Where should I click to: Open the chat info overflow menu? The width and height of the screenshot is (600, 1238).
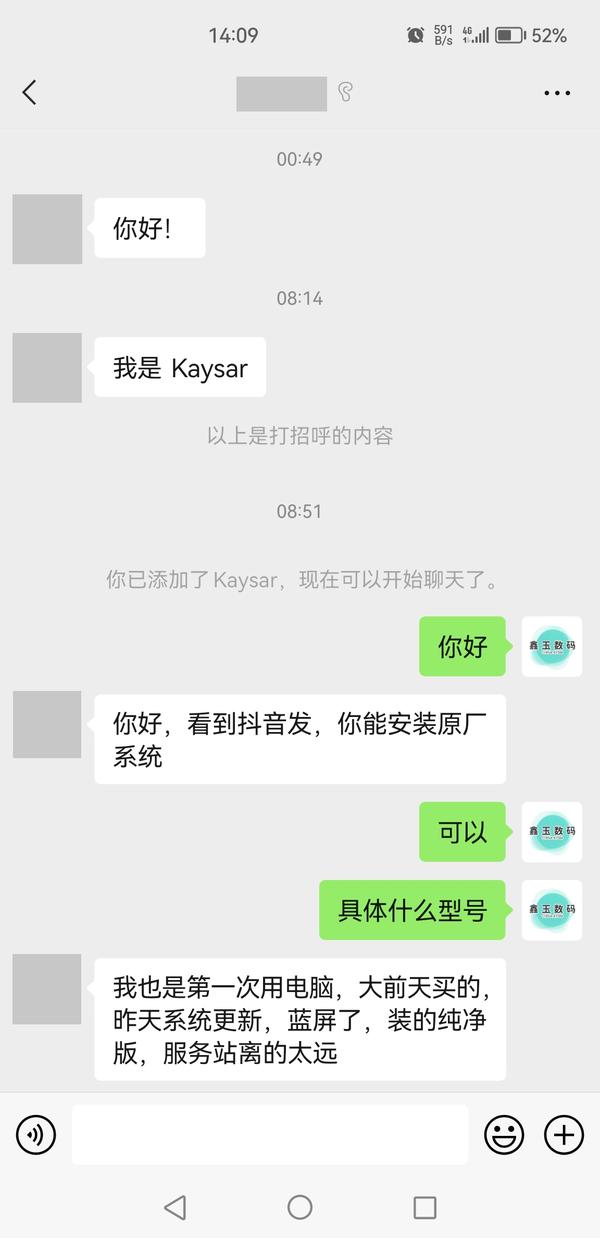click(557, 93)
